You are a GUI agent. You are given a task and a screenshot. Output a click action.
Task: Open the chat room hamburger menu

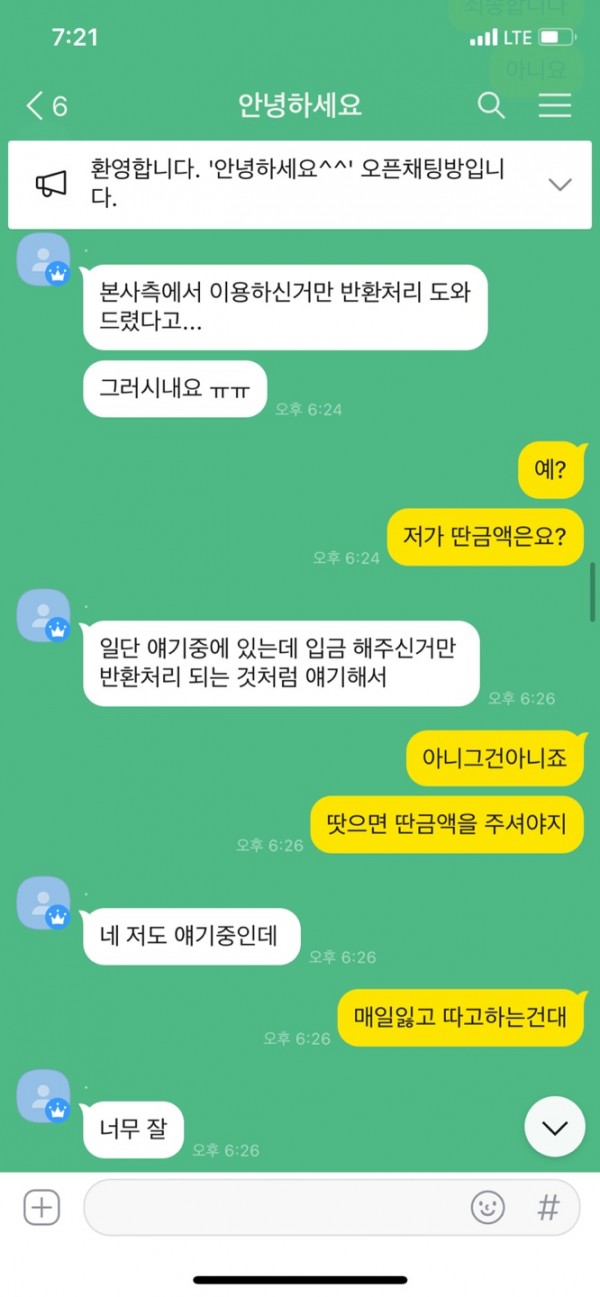[554, 106]
